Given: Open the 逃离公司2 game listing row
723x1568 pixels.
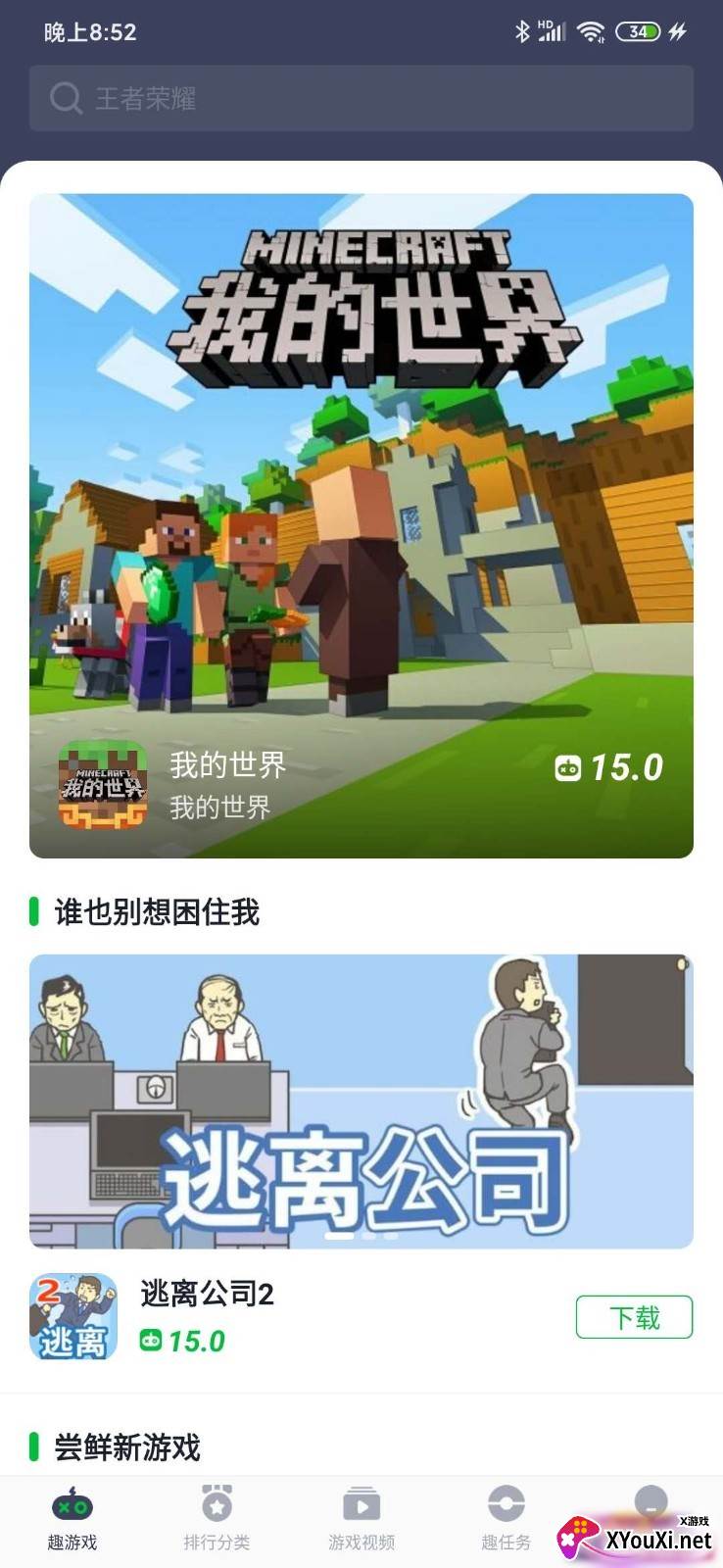Looking at the screenshot, I should [294, 1316].
